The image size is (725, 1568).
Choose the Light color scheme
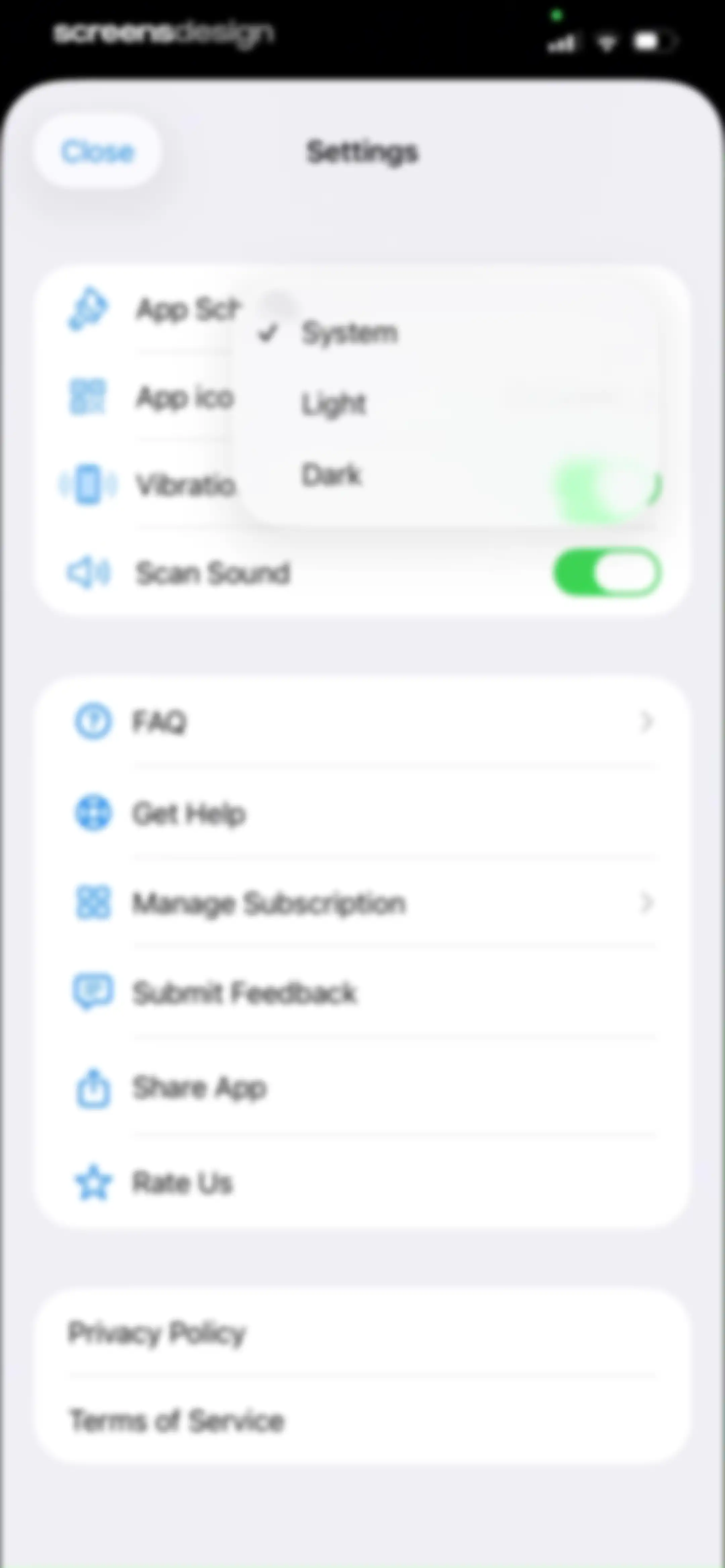pyautogui.click(x=449, y=404)
